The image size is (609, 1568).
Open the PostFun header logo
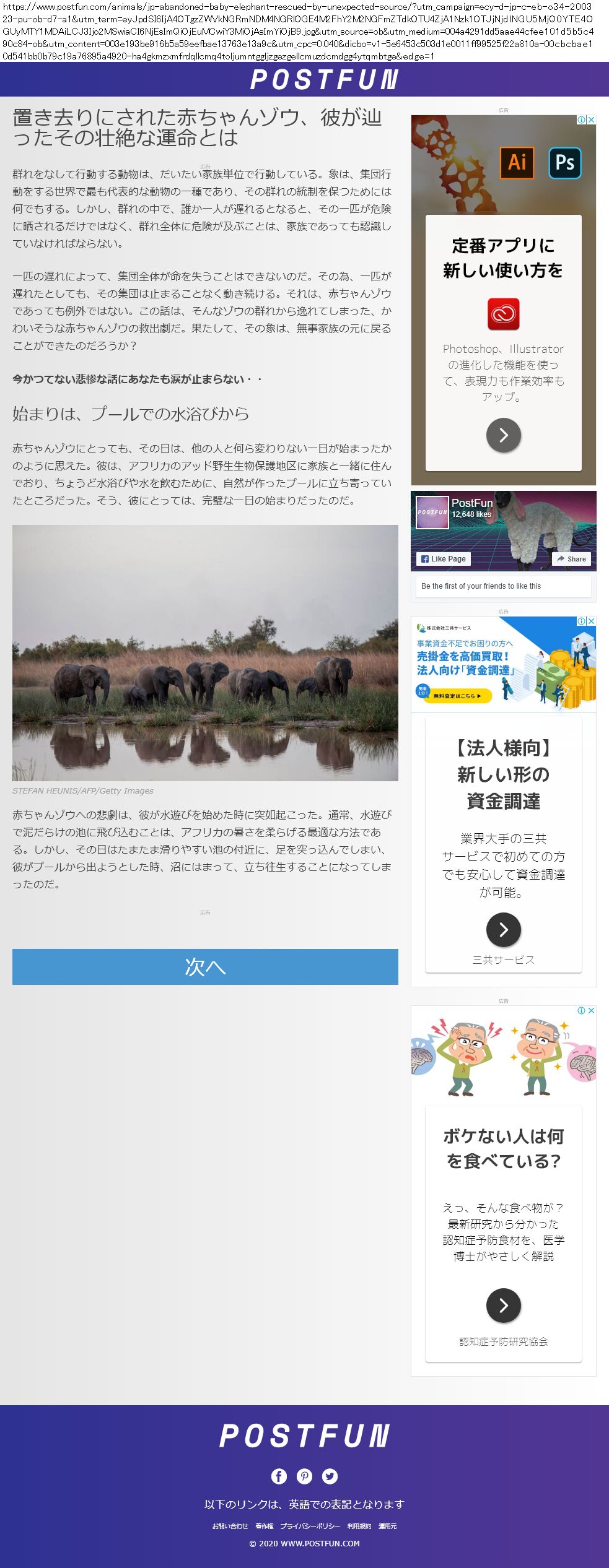click(323, 79)
